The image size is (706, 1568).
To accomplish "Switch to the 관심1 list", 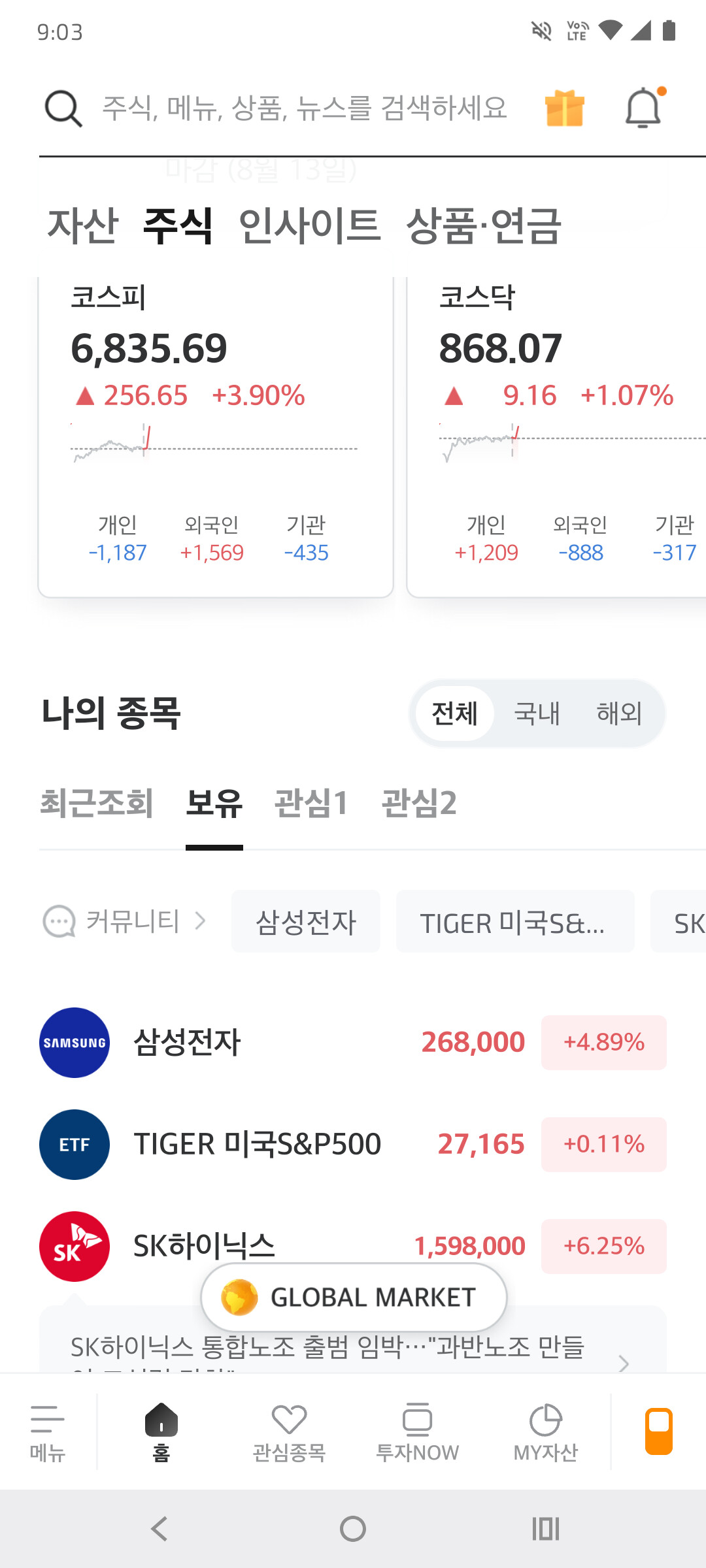I will click(x=311, y=803).
